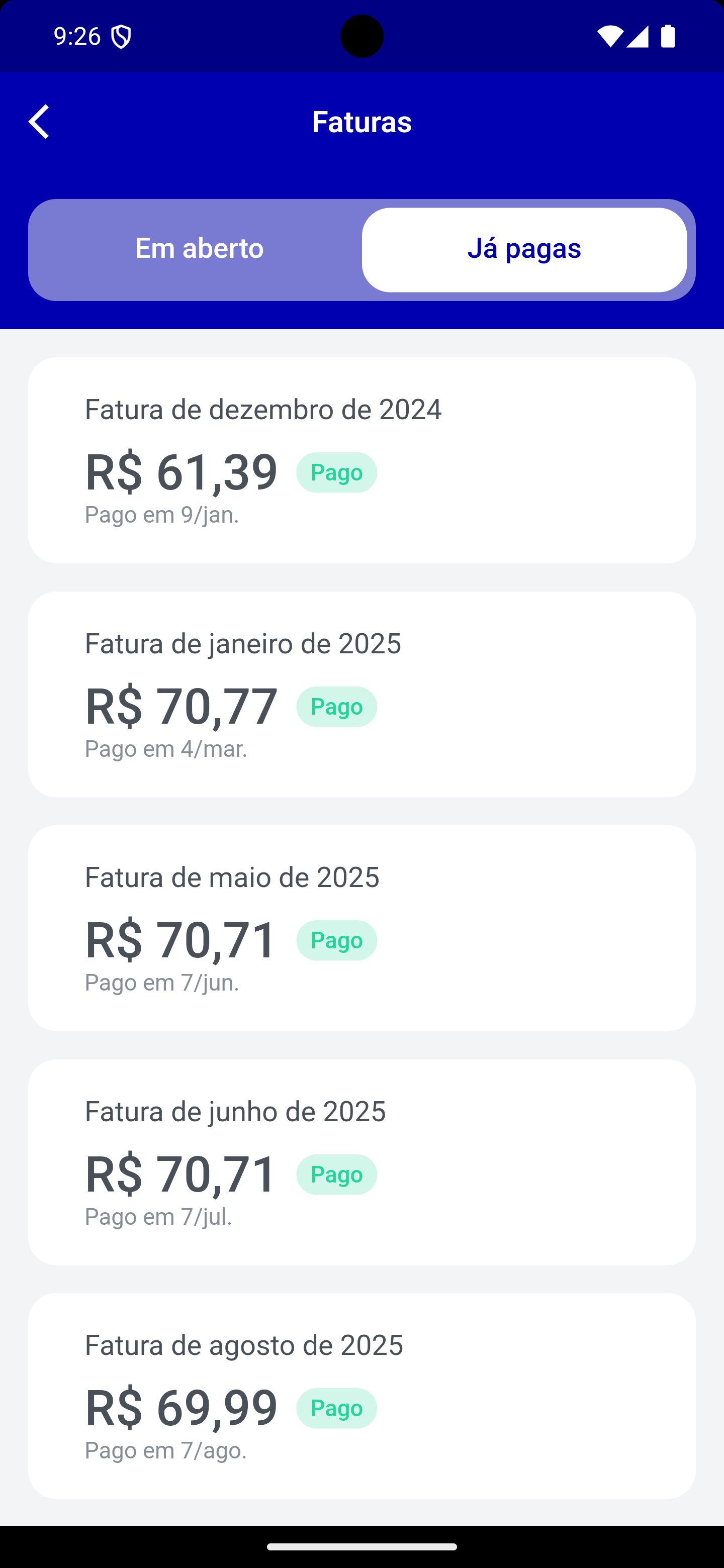Tap the agosto de 2025 invoice
Viewport: 724px width, 1568px height.
[x=361, y=1395]
